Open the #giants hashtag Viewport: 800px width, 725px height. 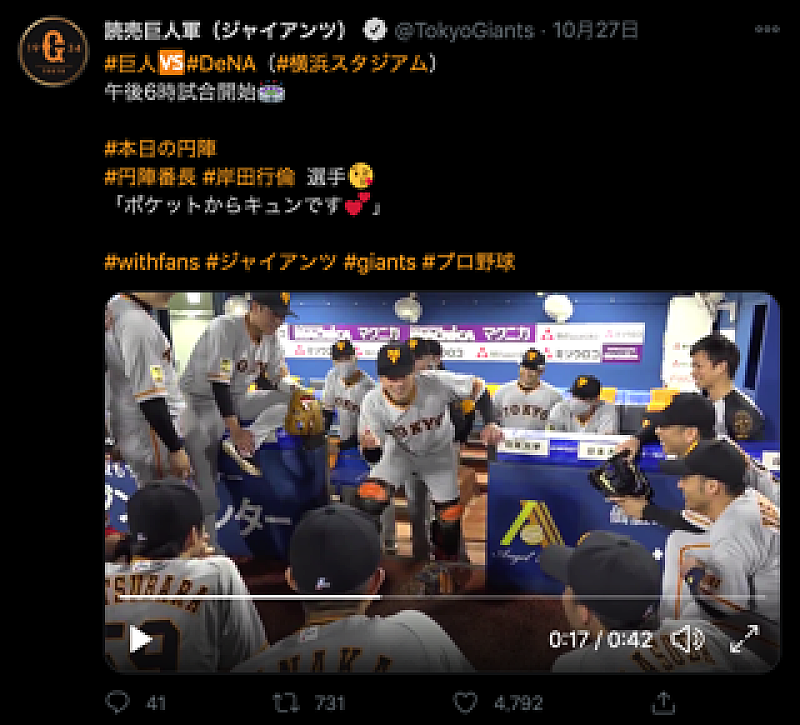[x=379, y=262]
